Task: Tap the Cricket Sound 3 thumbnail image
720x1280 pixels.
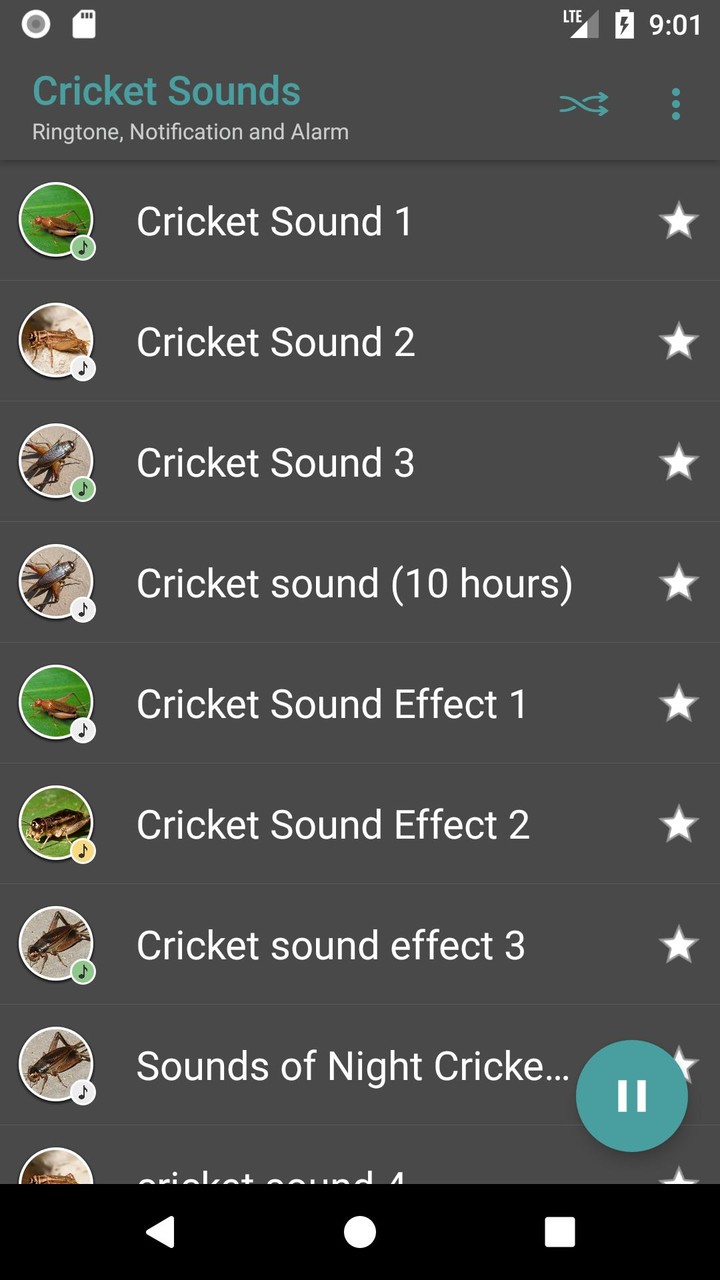Action: [x=57, y=462]
